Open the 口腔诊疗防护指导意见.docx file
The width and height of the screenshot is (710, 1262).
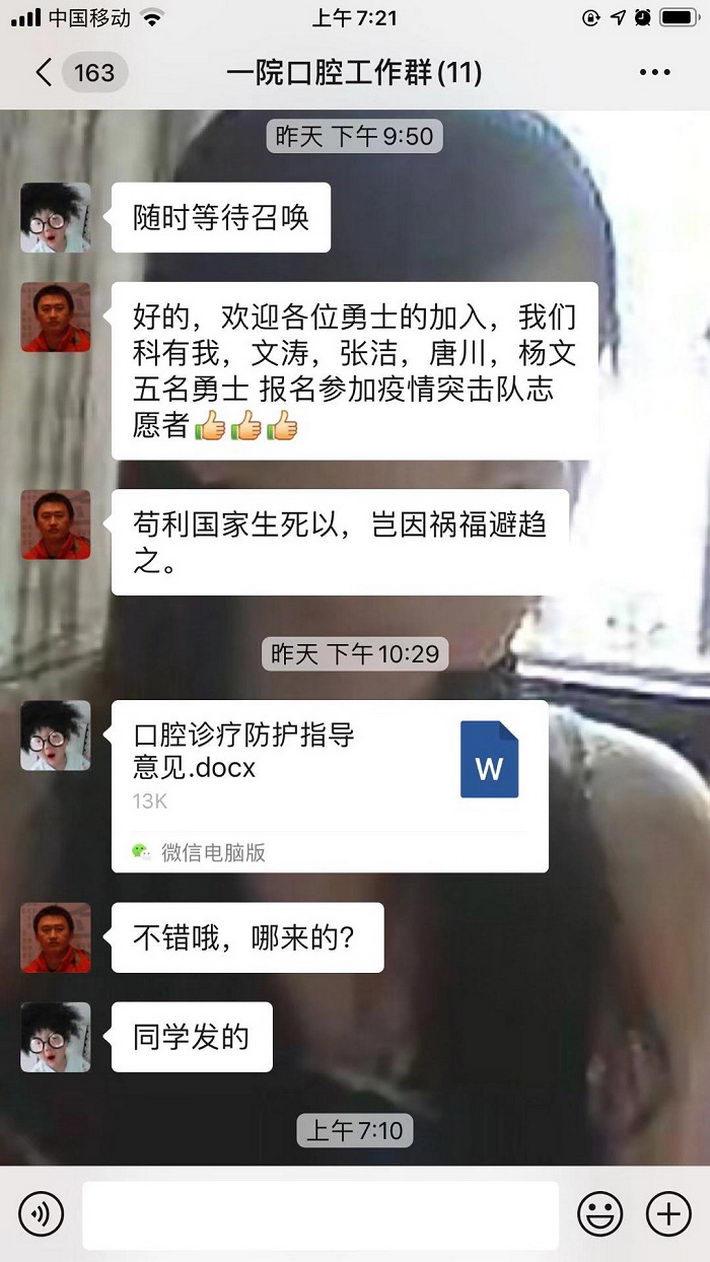[x=329, y=785]
